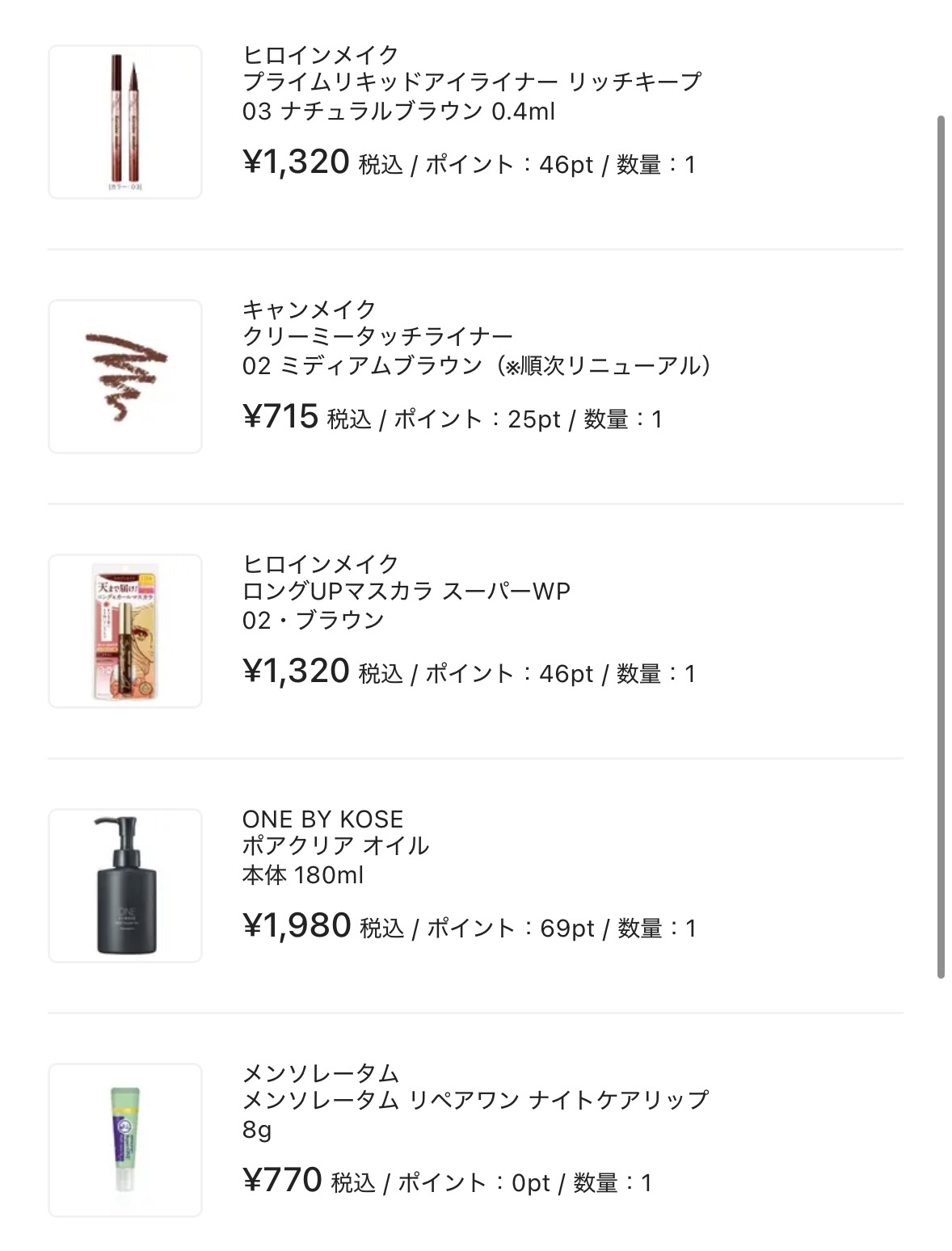The height and width of the screenshot is (1251, 952).
Task: Open the ロングUPマスカラ スーパーWP listing
Action: click(408, 592)
